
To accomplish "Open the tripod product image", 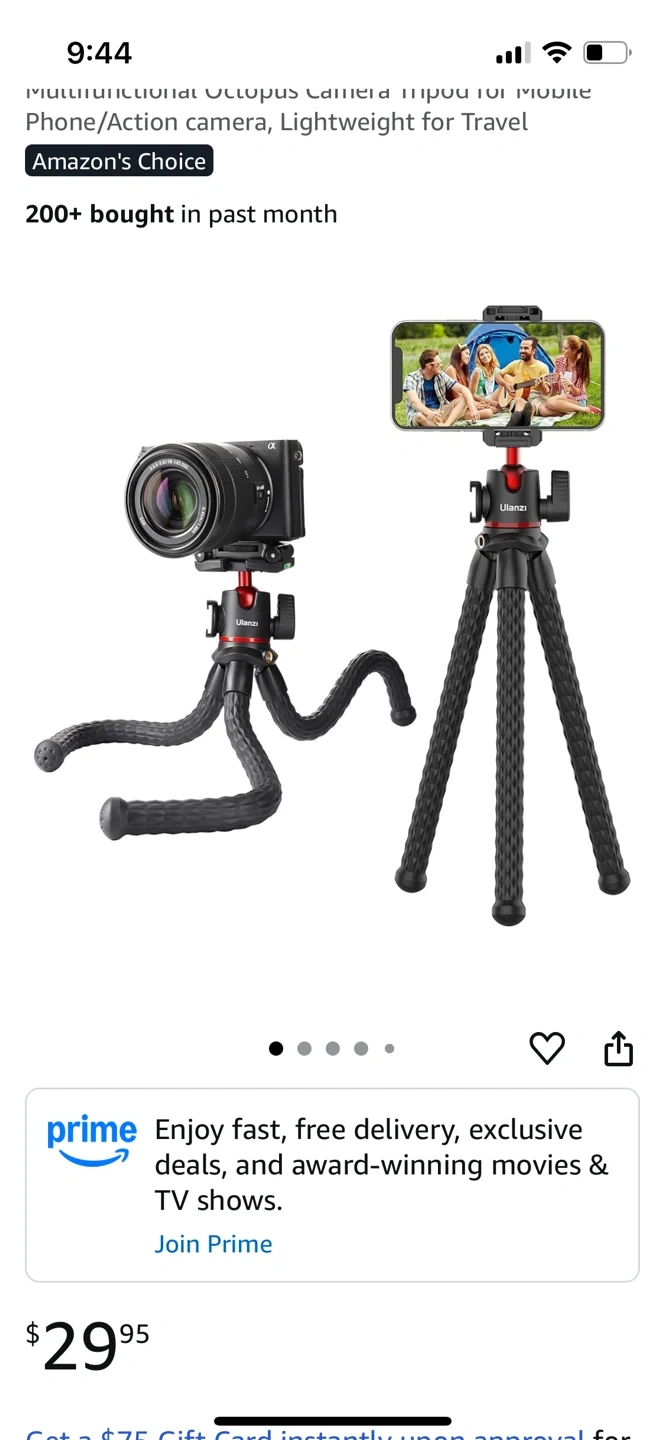I will pyautogui.click(x=332, y=615).
